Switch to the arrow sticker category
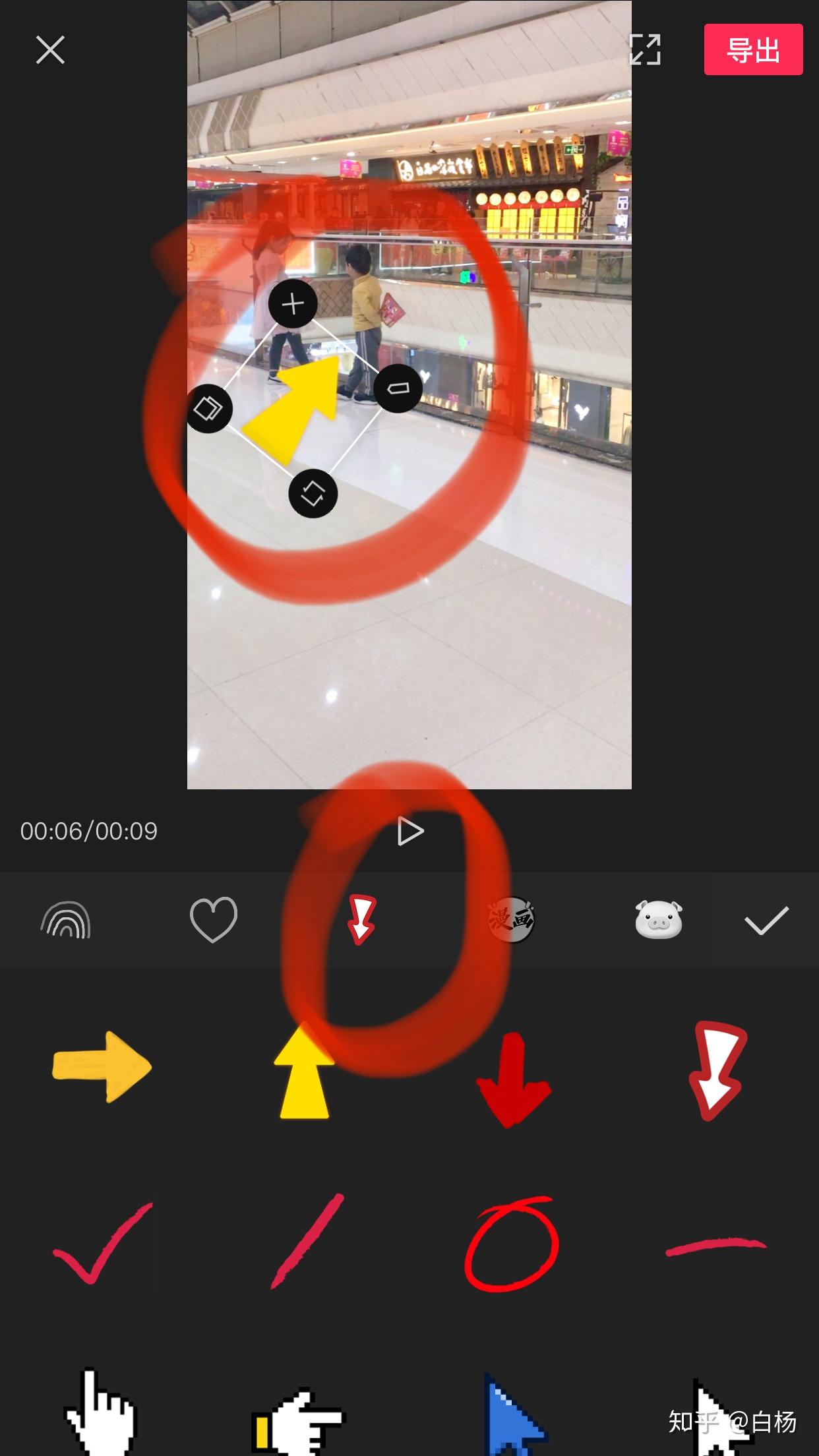The image size is (819, 1456). coord(361,919)
